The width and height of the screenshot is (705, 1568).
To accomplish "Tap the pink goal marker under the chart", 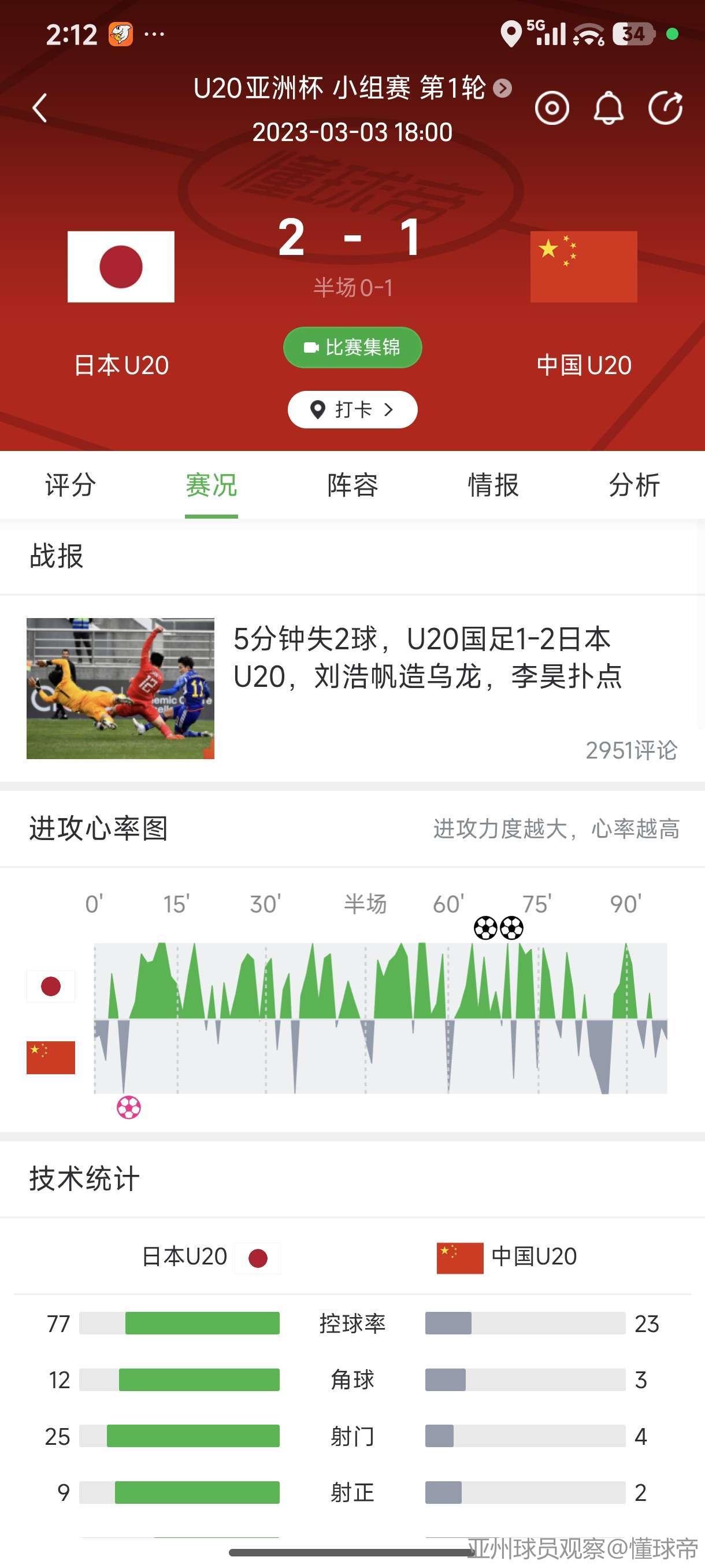I will [x=128, y=1107].
